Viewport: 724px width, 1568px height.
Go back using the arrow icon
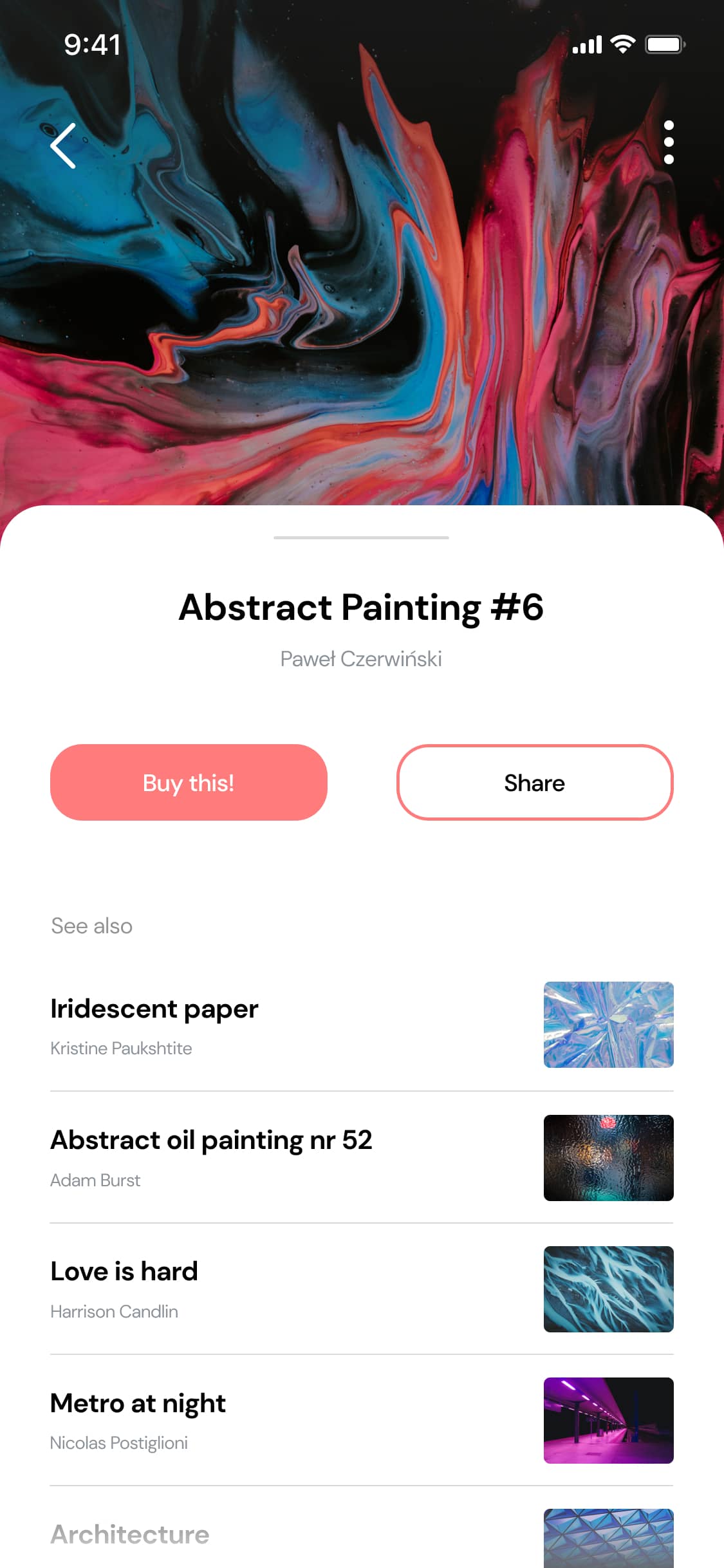click(63, 146)
